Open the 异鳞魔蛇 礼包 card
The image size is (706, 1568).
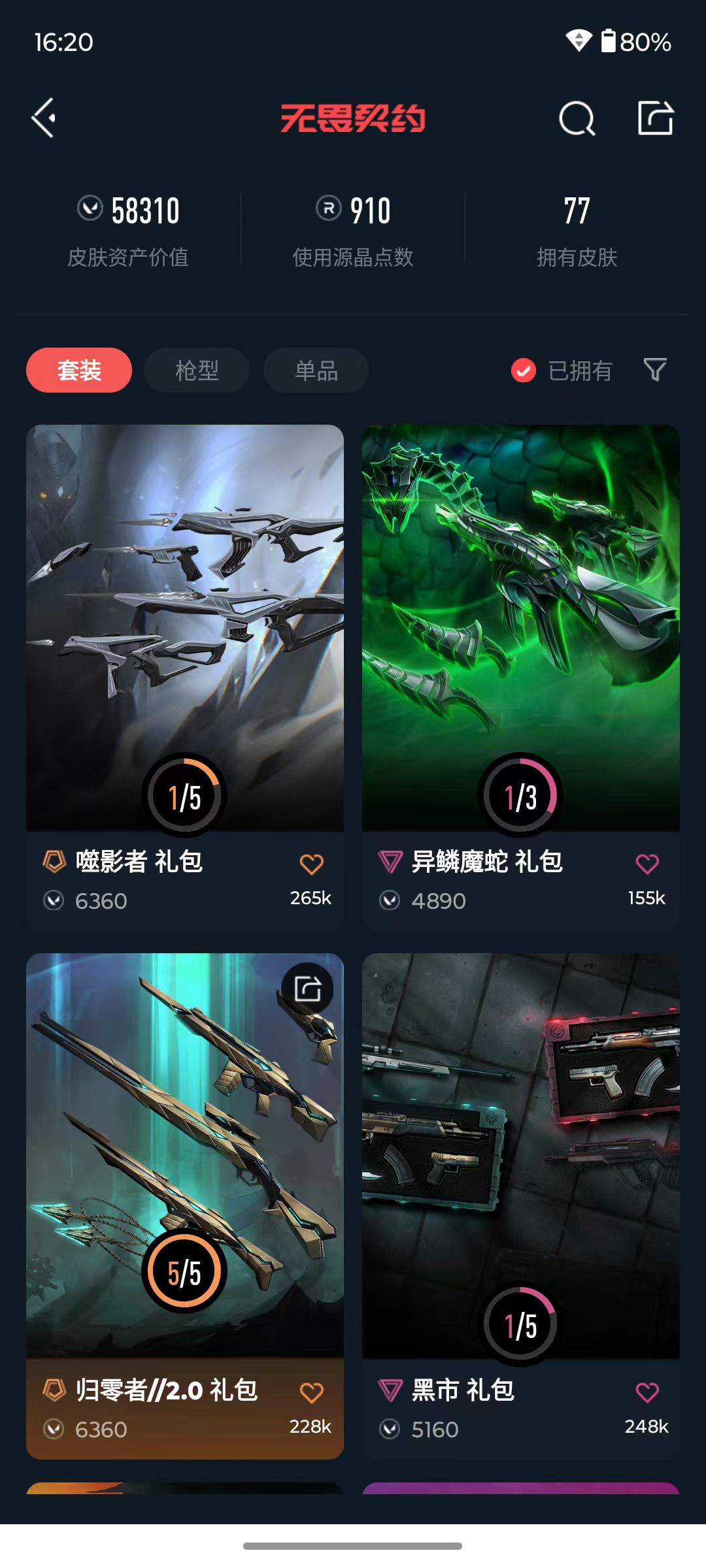pyautogui.click(x=521, y=678)
